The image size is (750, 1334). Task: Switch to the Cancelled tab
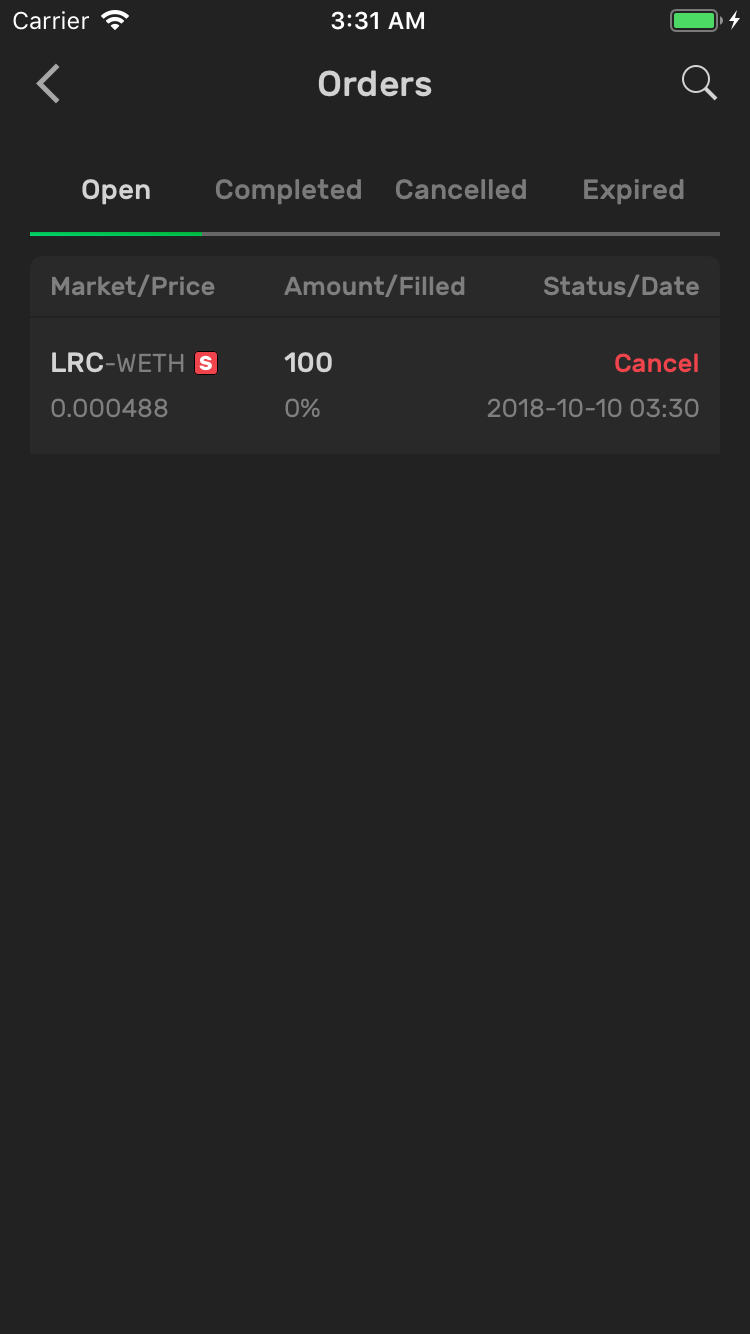461,190
